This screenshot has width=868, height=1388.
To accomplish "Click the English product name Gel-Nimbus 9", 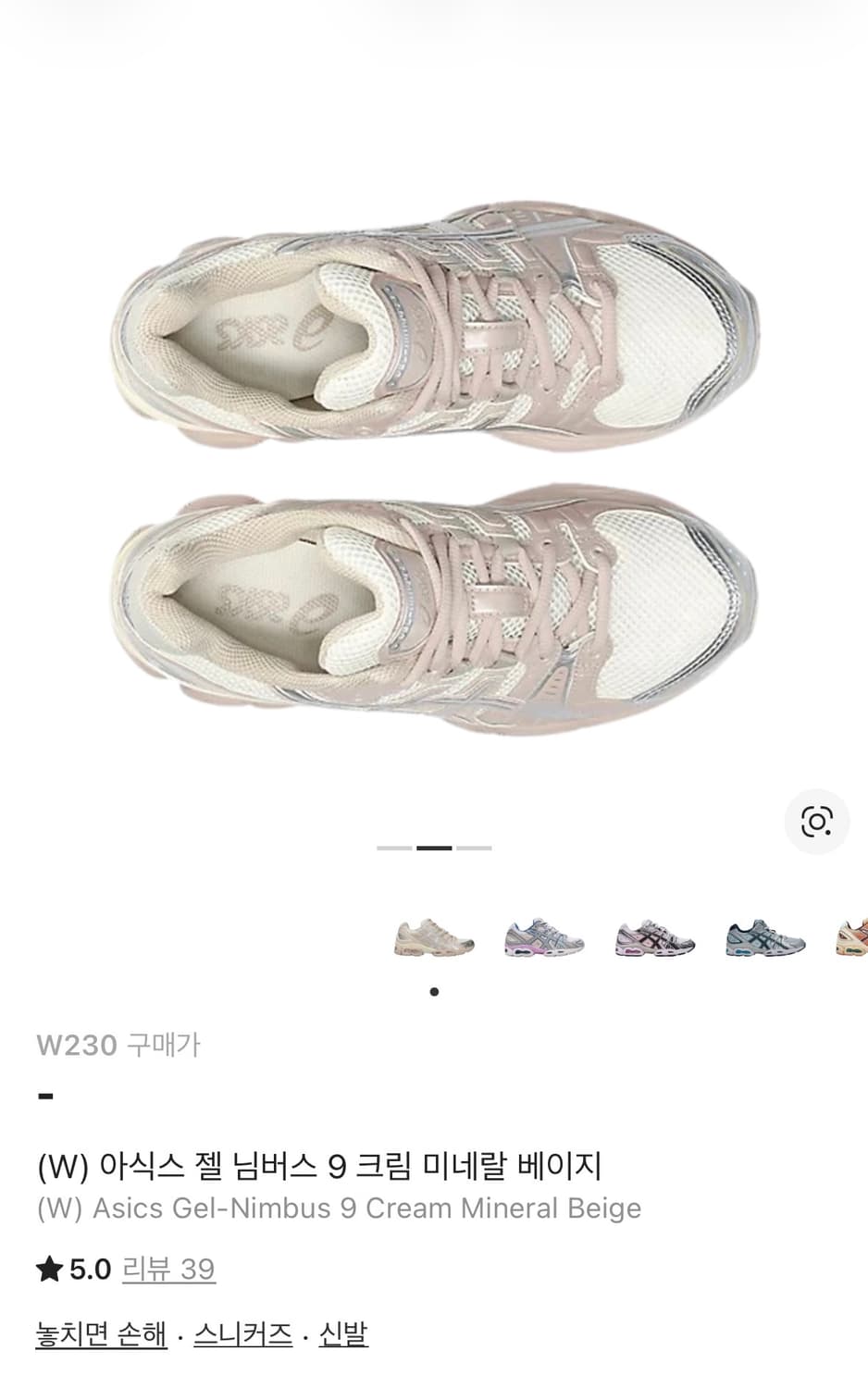I will click(x=338, y=1207).
